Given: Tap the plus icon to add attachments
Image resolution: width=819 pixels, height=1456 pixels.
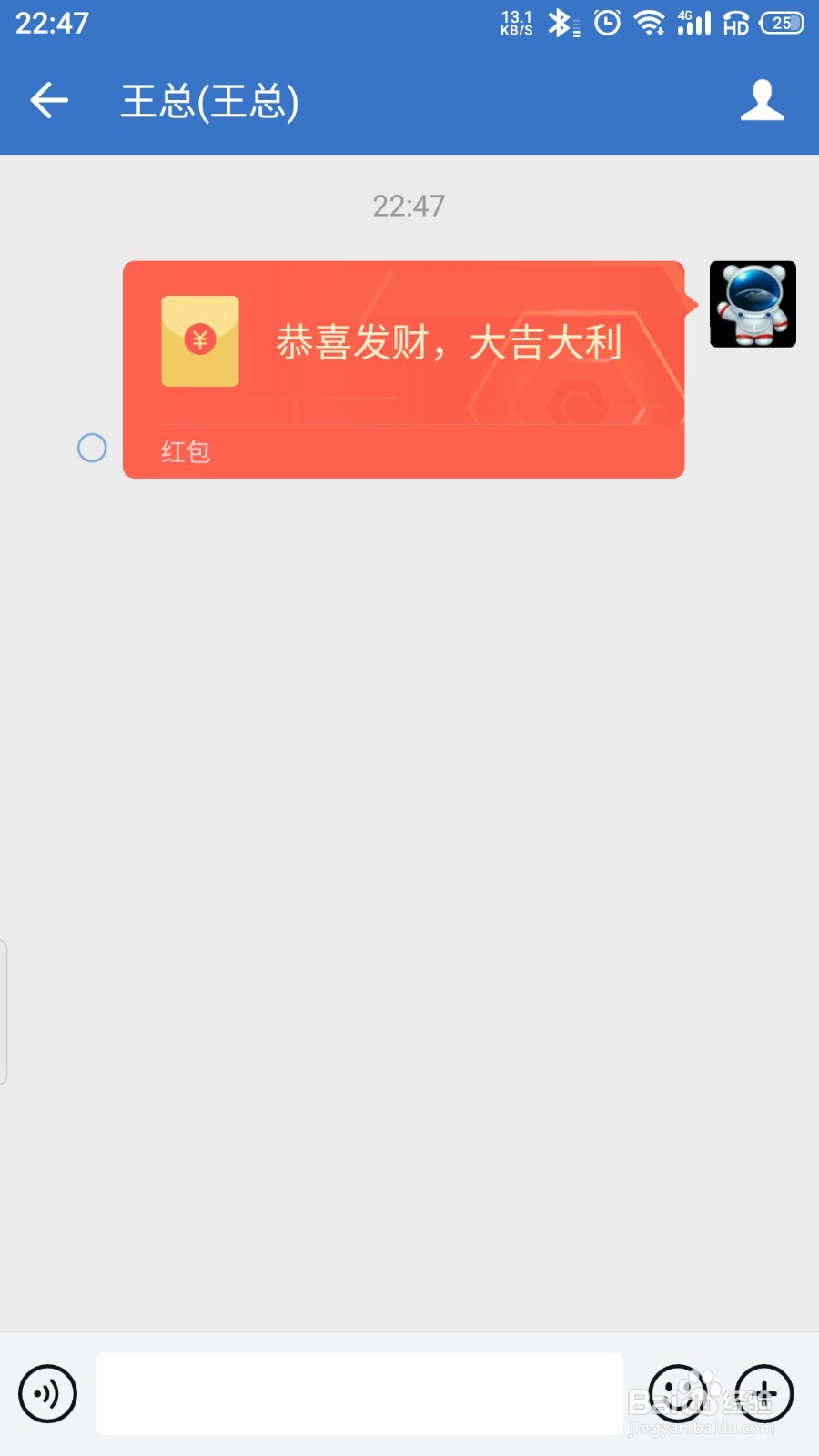Looking at the screenshot, I should [764, 1393].
